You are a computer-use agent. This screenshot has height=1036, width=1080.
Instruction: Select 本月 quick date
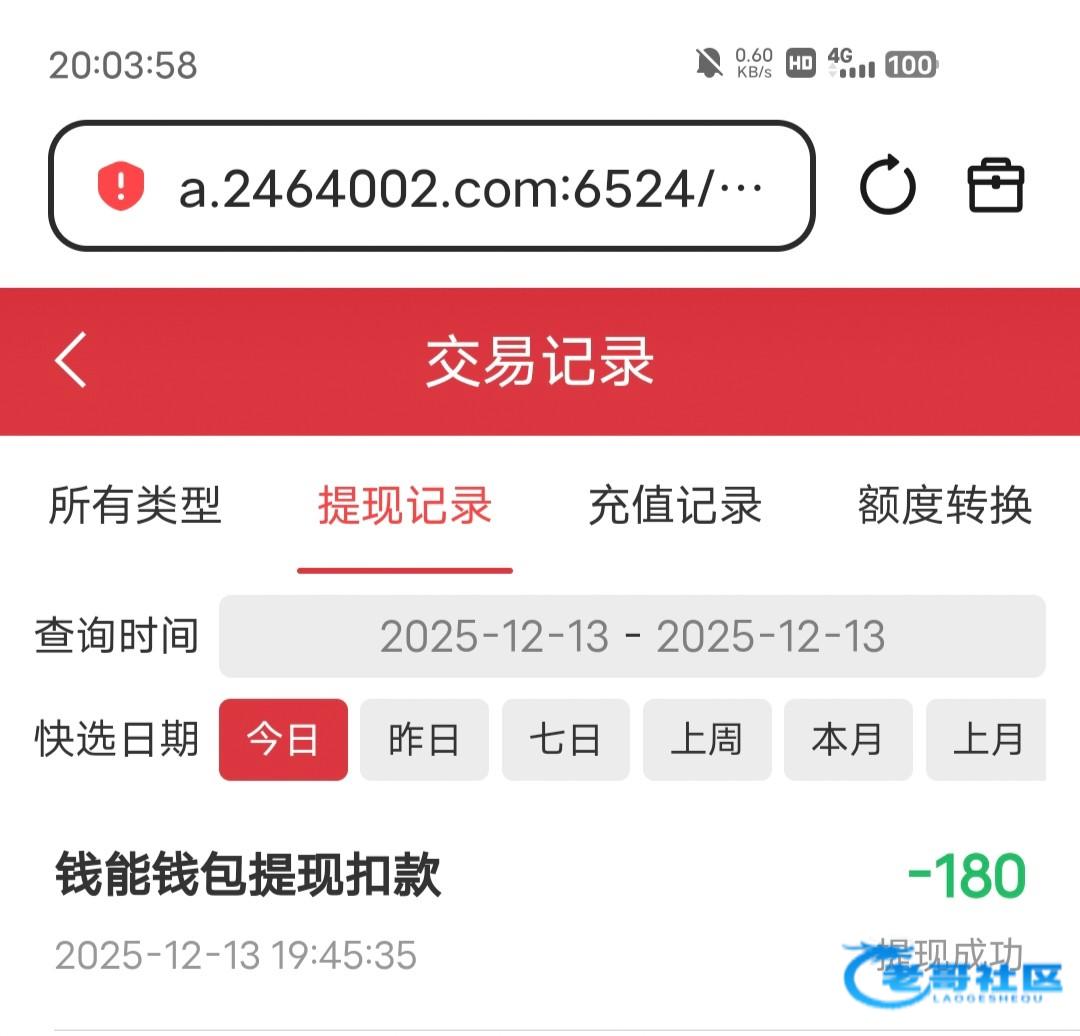[848, 740]
